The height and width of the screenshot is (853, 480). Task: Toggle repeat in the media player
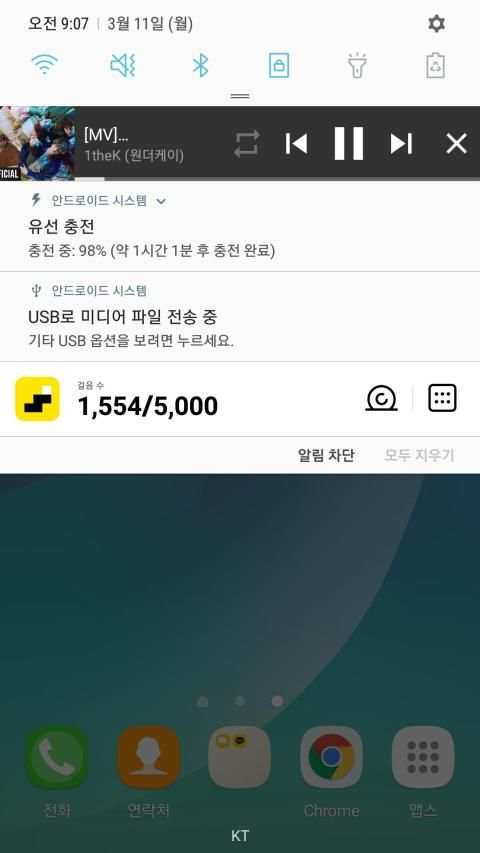[x=247, y=144]
